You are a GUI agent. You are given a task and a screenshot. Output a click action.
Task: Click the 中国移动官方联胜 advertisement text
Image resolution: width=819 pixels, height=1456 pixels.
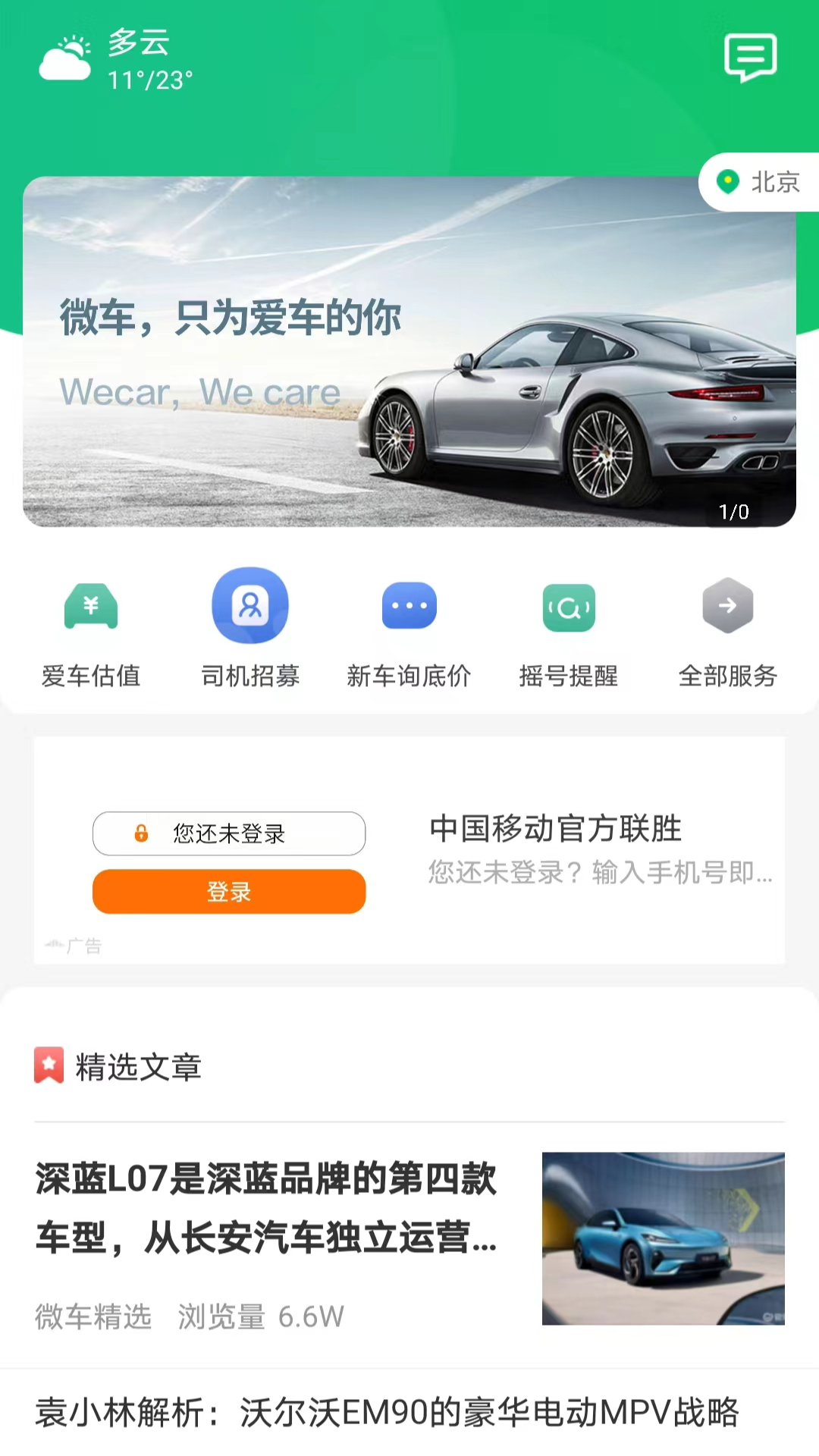click(x=554, y=829)
